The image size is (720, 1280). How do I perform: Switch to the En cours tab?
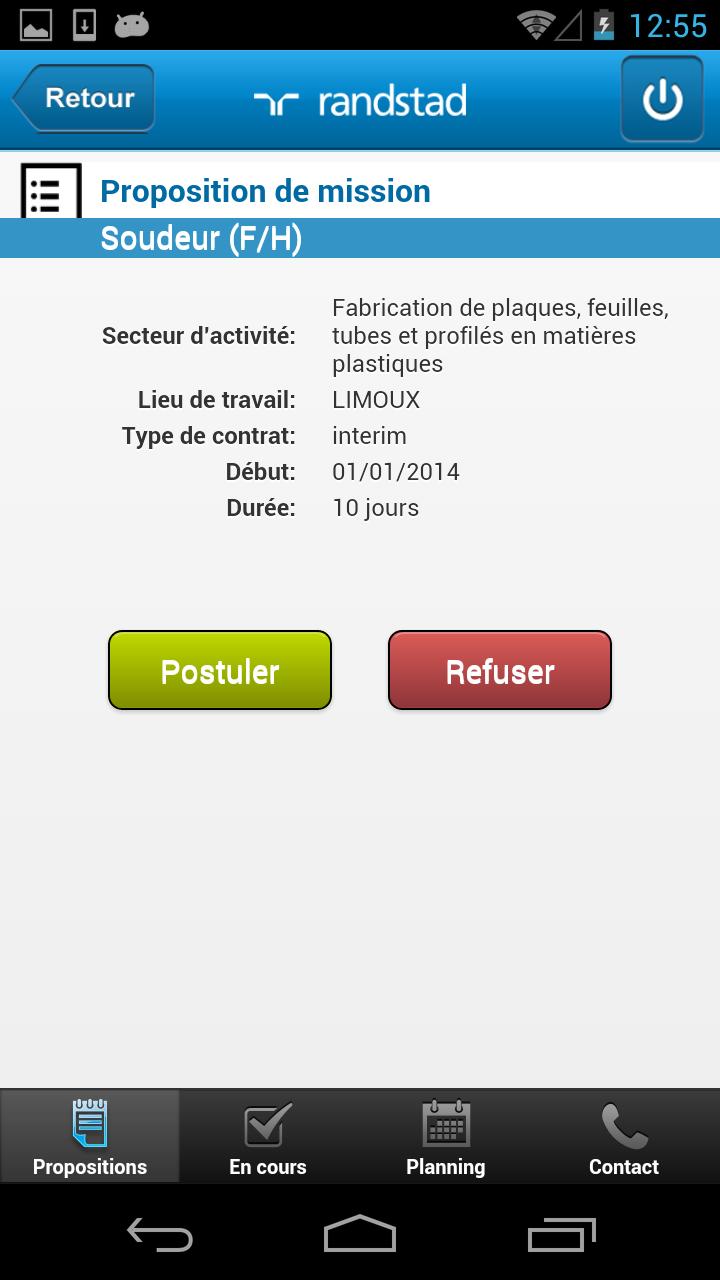267,1136
